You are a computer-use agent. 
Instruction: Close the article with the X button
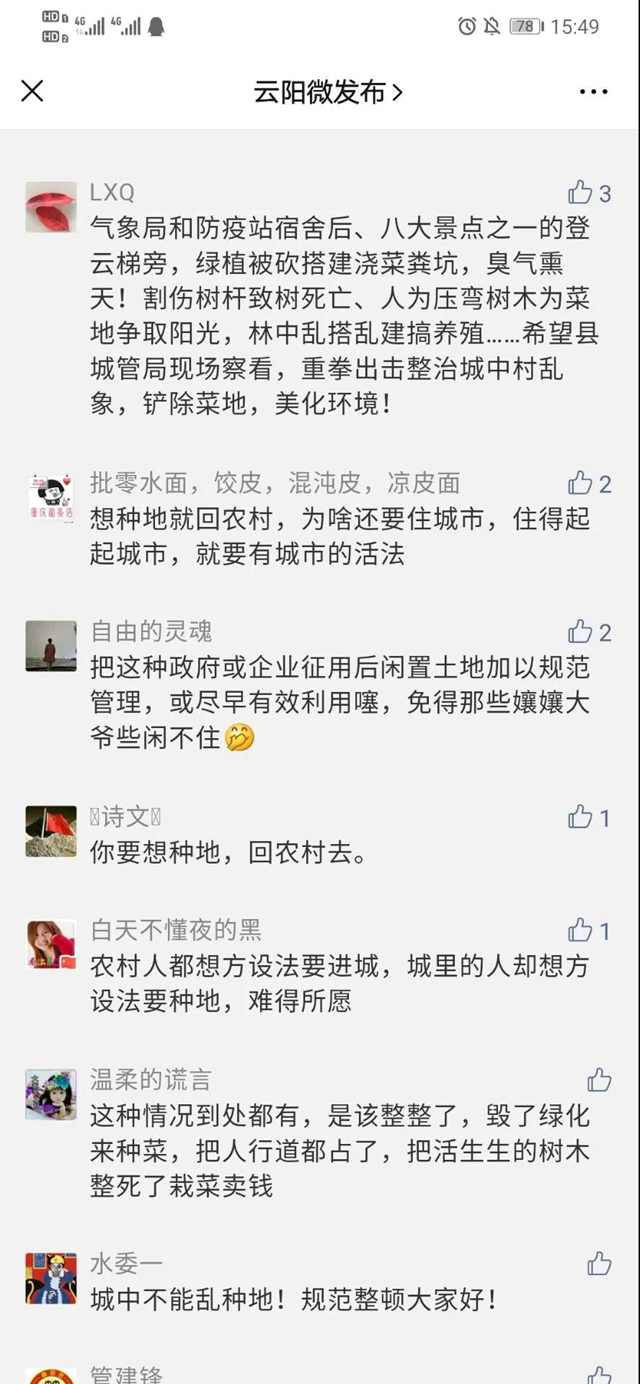(32, 92)
